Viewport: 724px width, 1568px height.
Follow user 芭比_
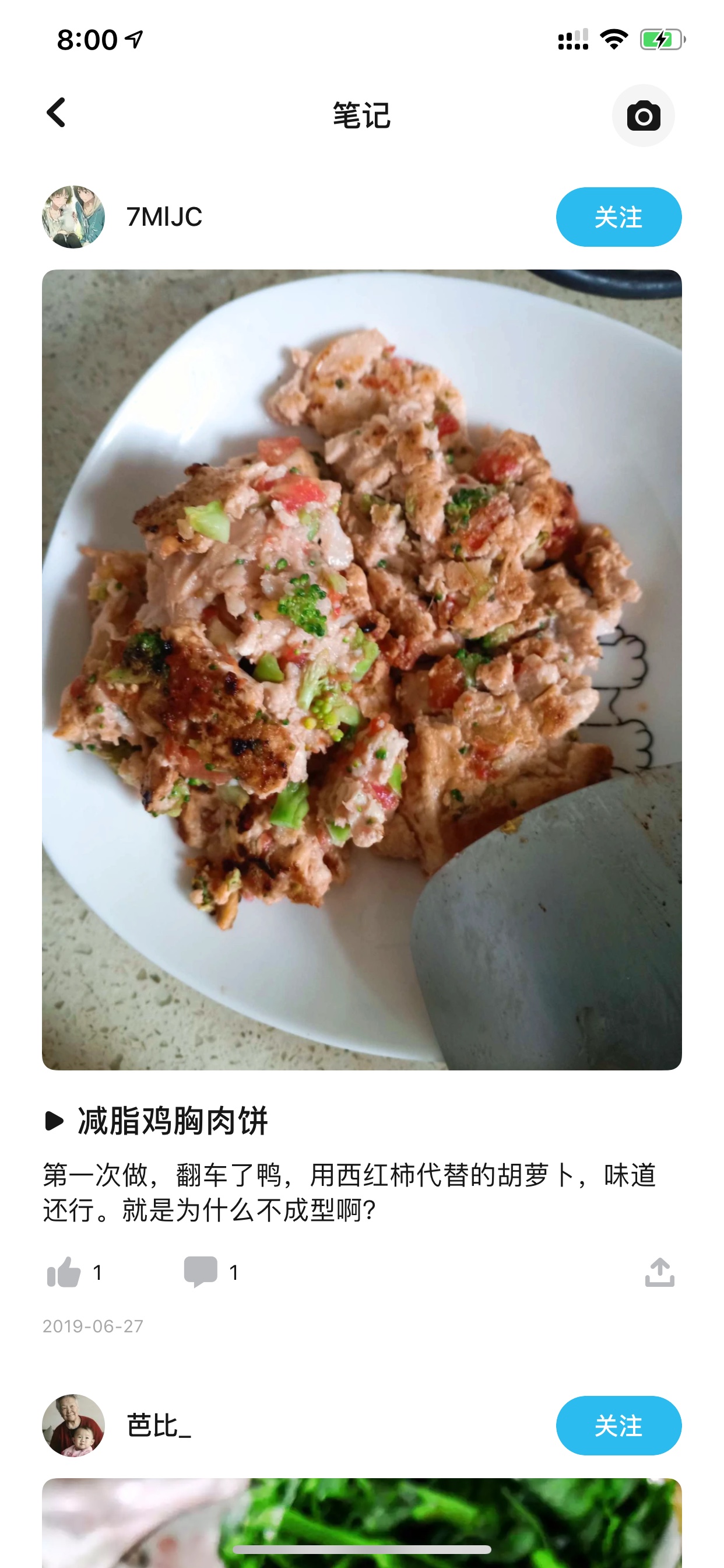click(x=618, y=1425)
